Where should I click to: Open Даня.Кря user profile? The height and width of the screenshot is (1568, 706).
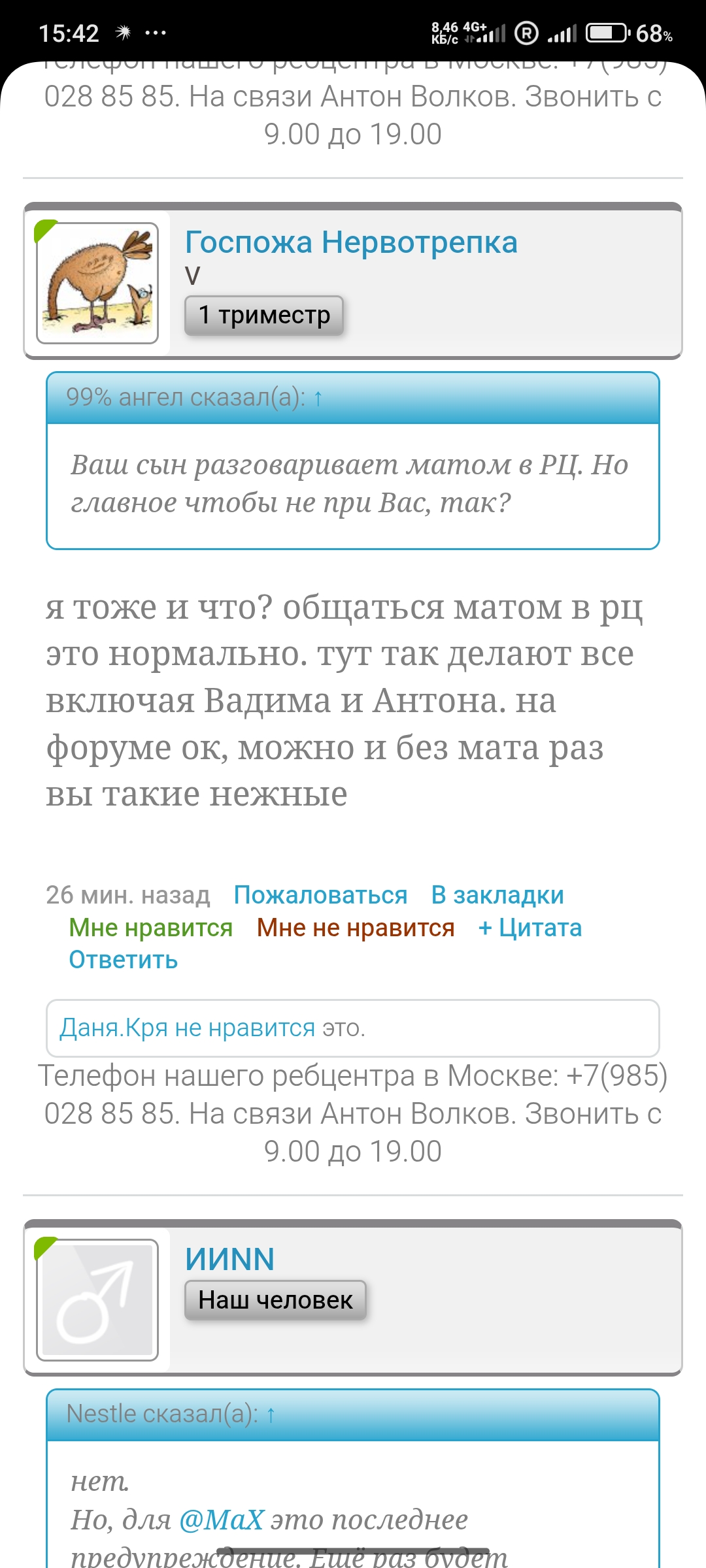pos(114,1028)
